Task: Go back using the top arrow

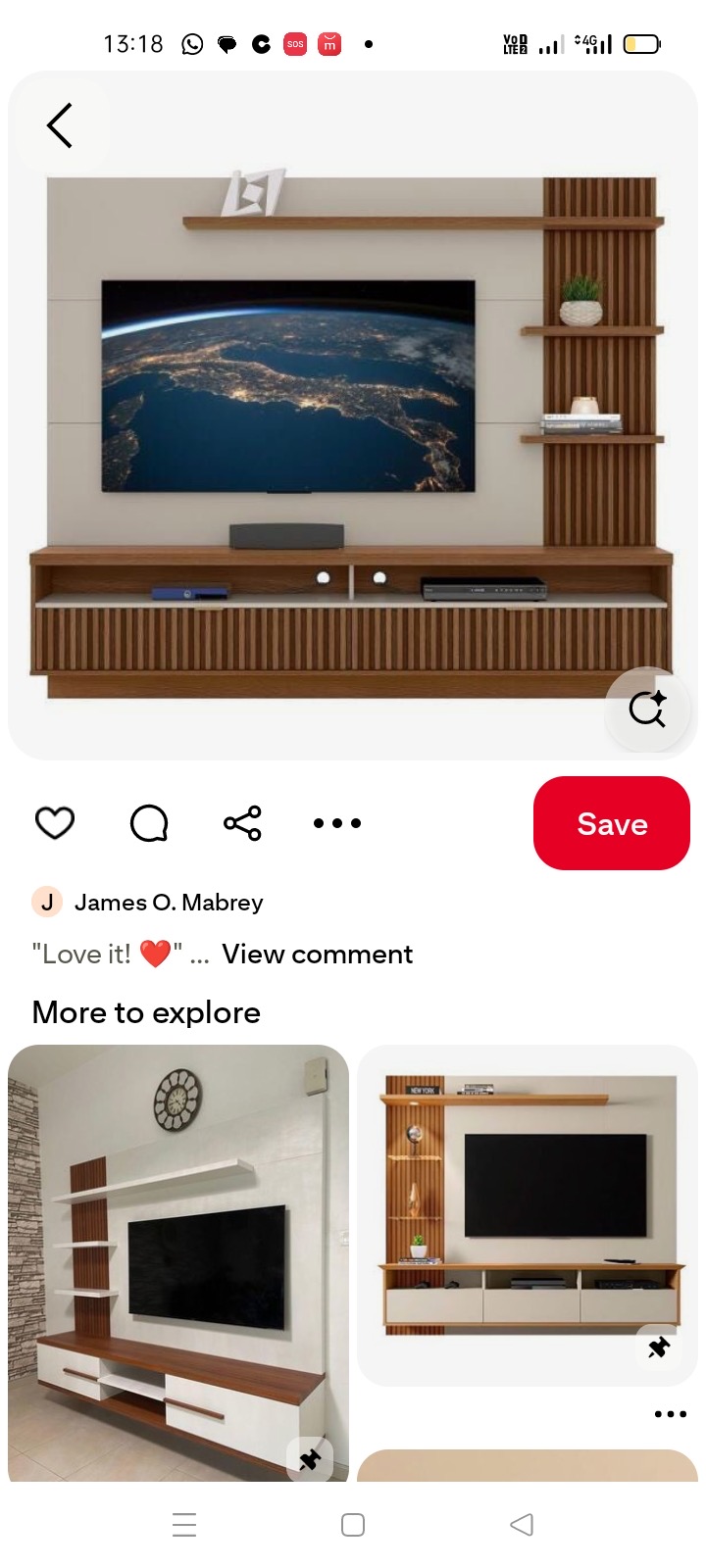Action: tap(60, 125)
